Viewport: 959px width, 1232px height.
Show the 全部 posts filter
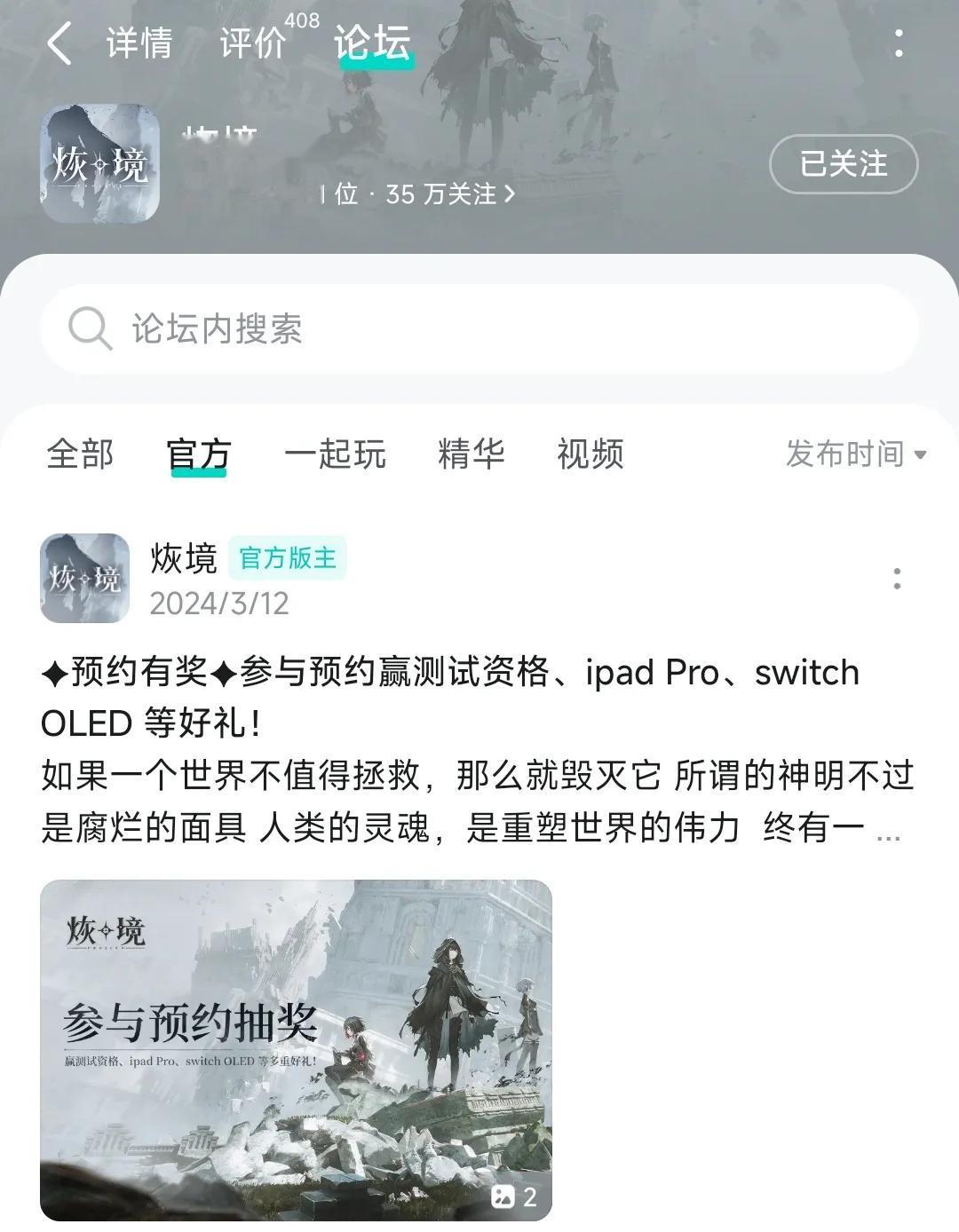coord(80,454)
